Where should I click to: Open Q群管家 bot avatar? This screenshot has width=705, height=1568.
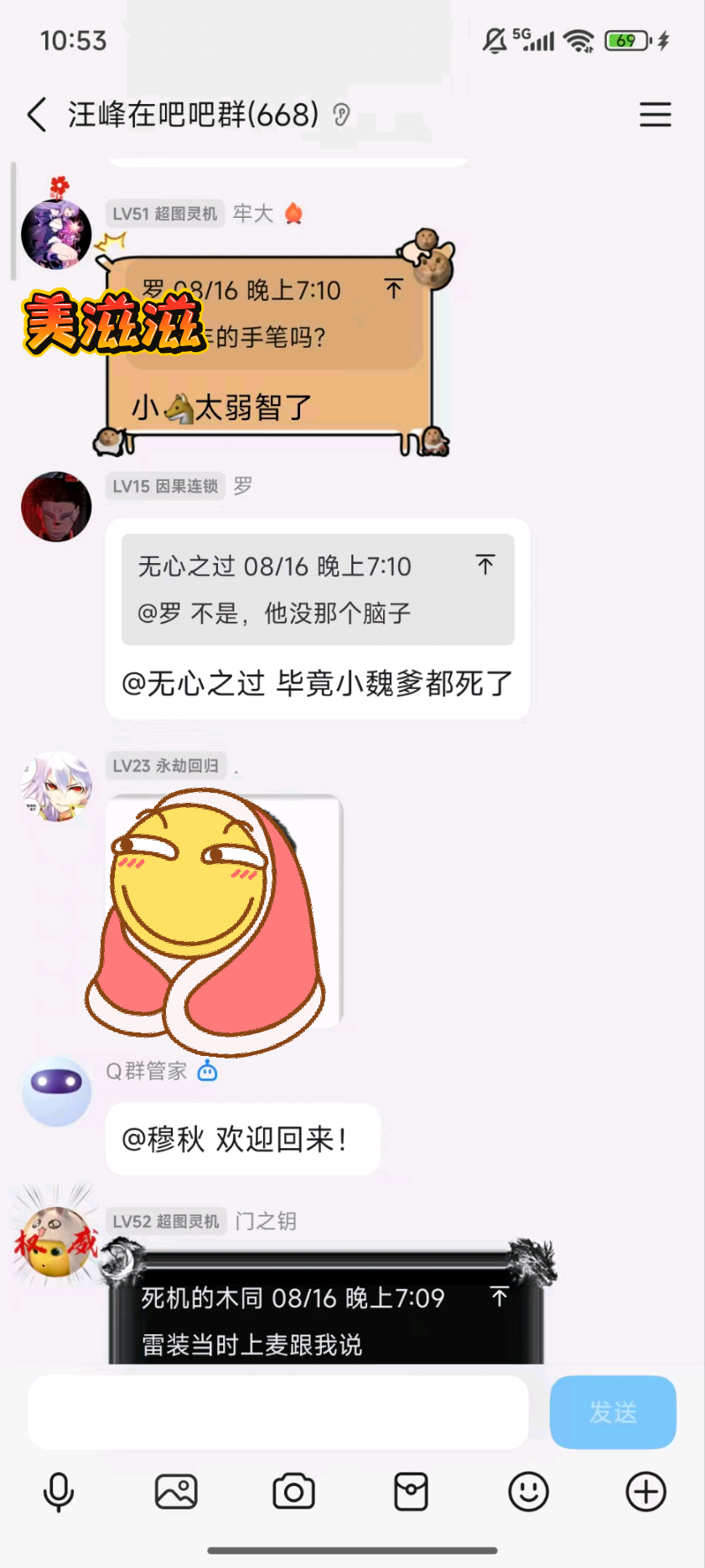(x=56, y=1091)
